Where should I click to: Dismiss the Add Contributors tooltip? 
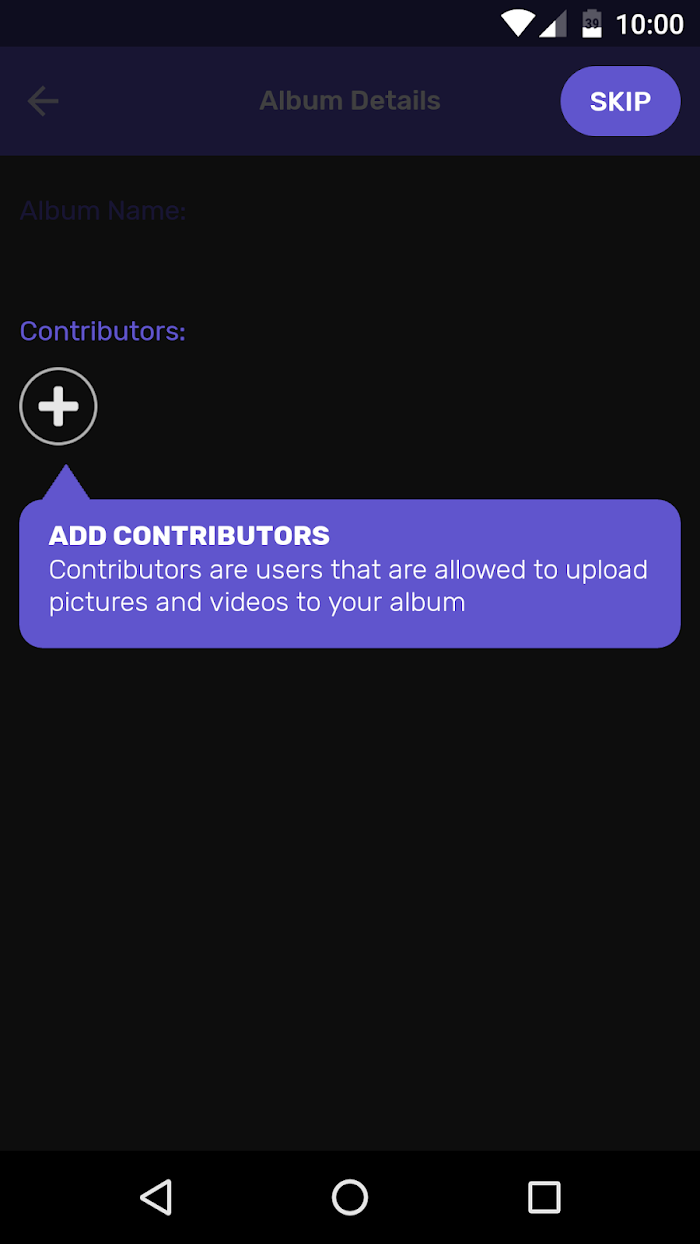coord(350,573)
